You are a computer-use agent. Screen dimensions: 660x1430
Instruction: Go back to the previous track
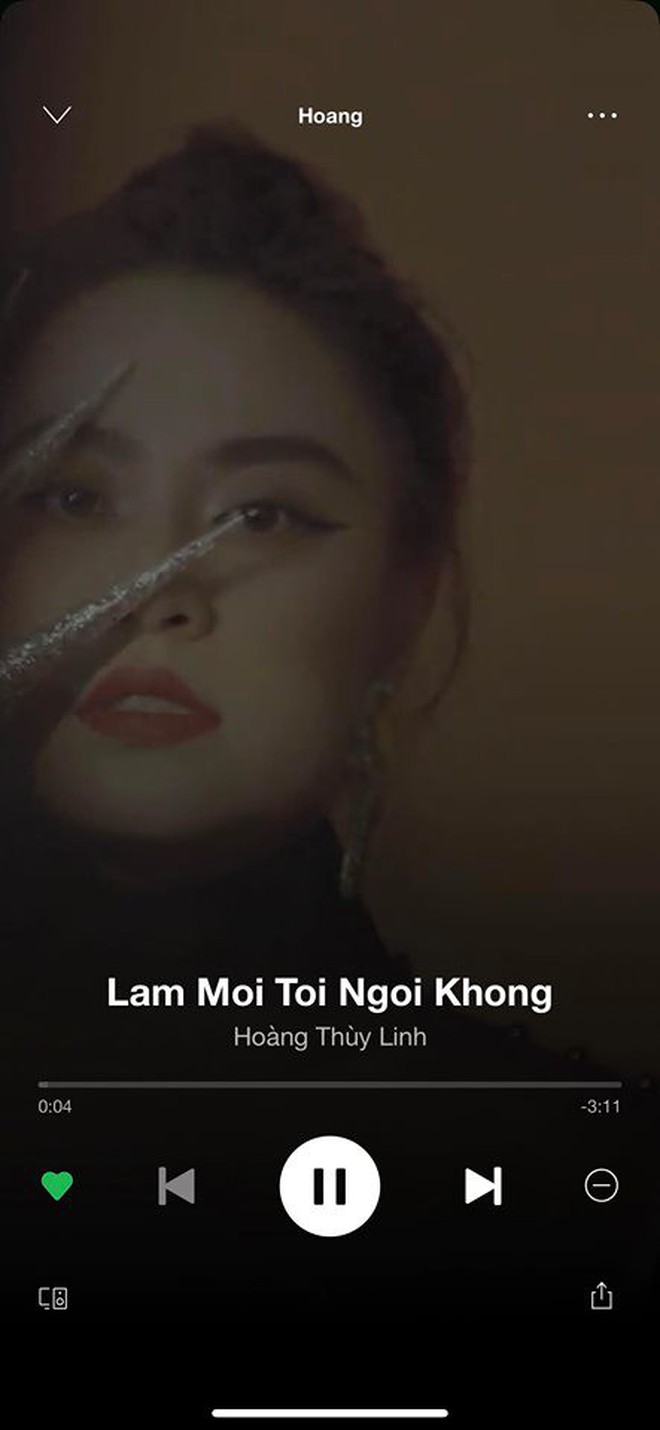click(176, 1186)
